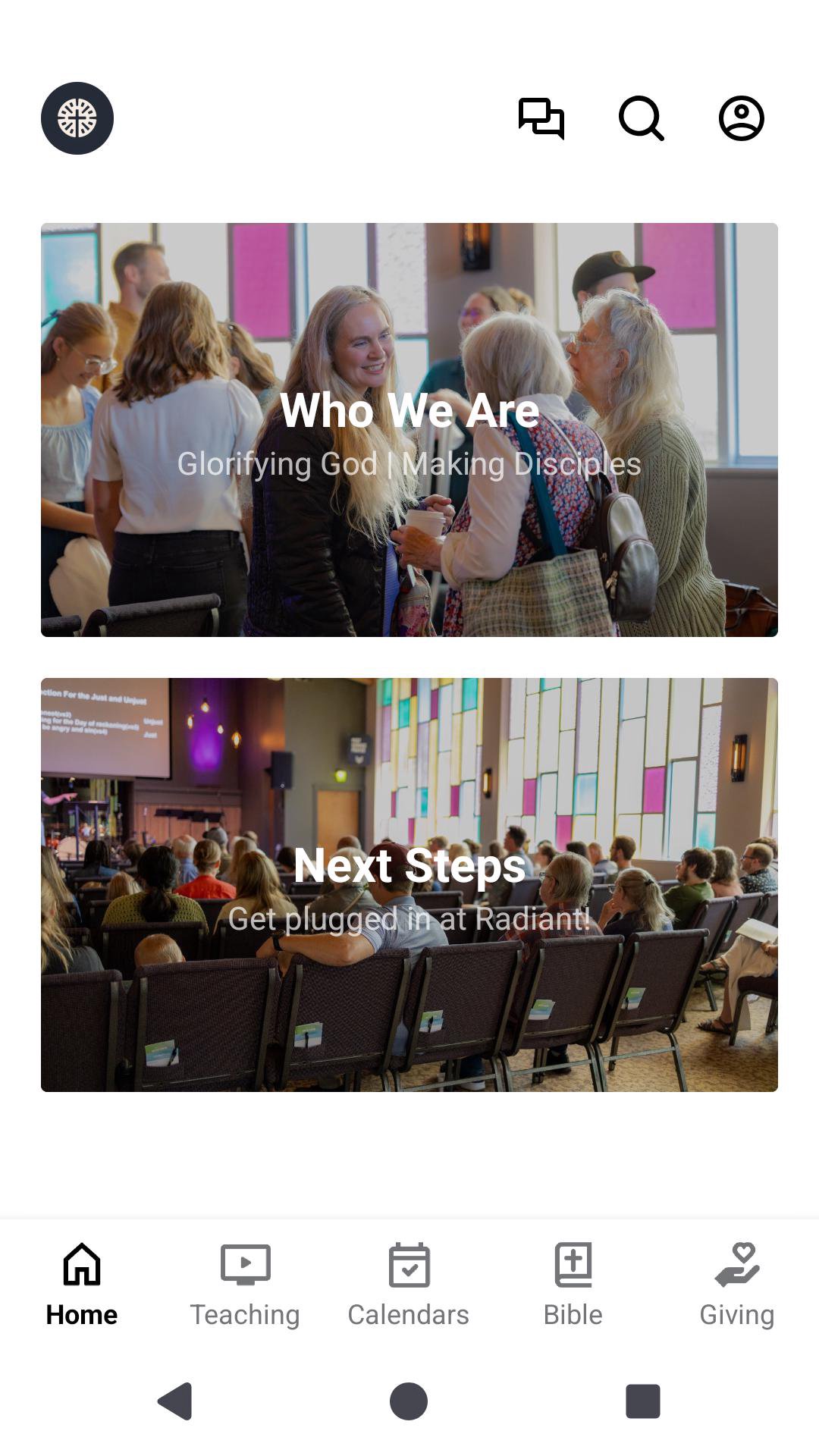Viewport: 819px width, 1456px height.
Task: Open search
Action: (642, 118)
